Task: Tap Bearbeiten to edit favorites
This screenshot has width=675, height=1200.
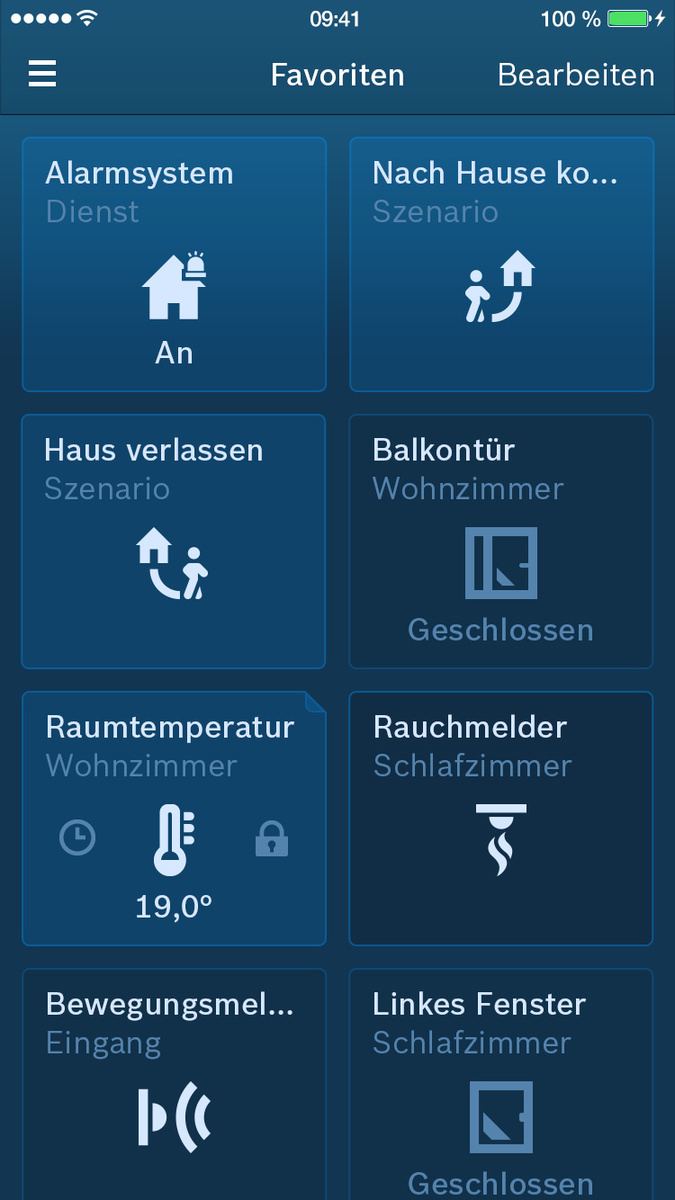Action: point(576,75)
